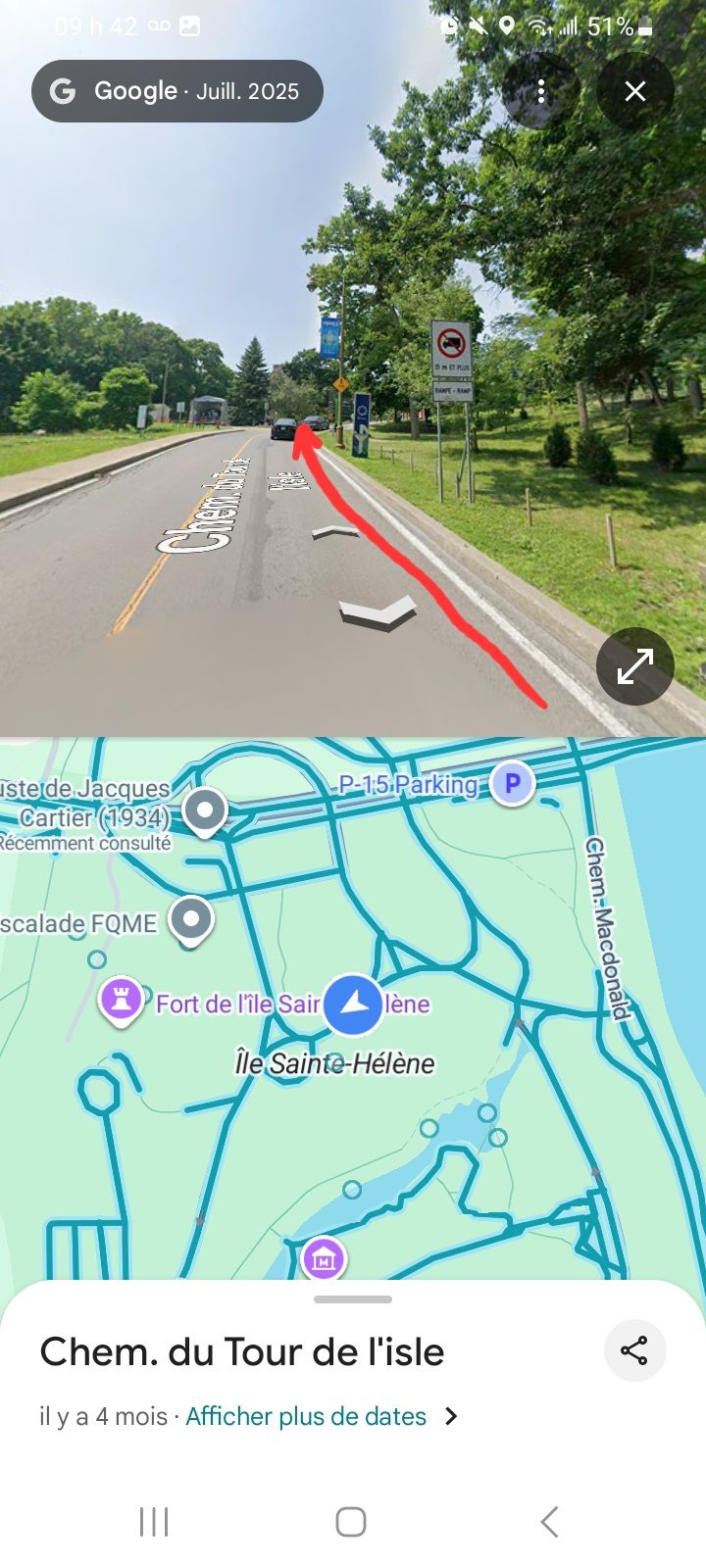Go back with system back button

click(x=549, y=1521)
